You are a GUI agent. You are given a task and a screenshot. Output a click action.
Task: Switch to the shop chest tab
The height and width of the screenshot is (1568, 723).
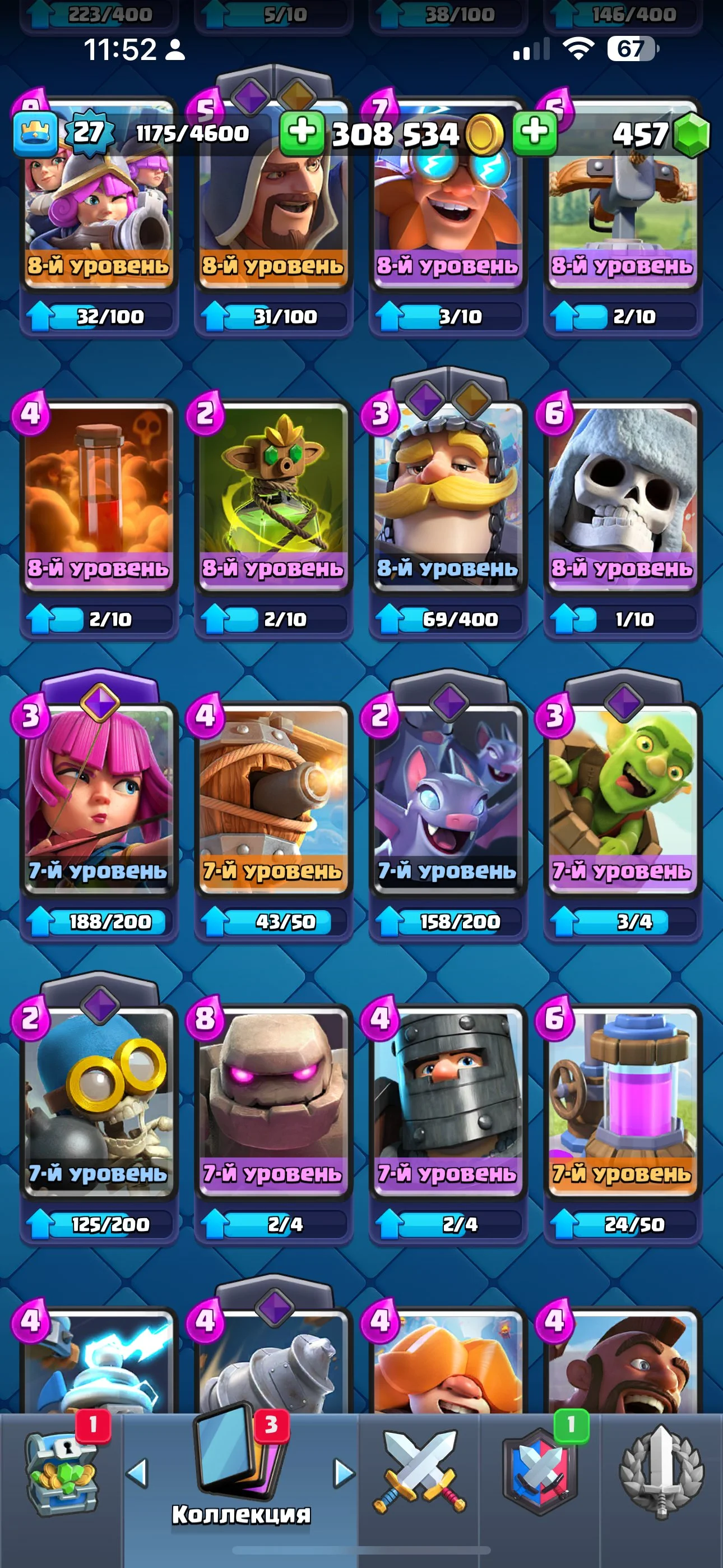pyautogui.click(x=61, y=1473)
